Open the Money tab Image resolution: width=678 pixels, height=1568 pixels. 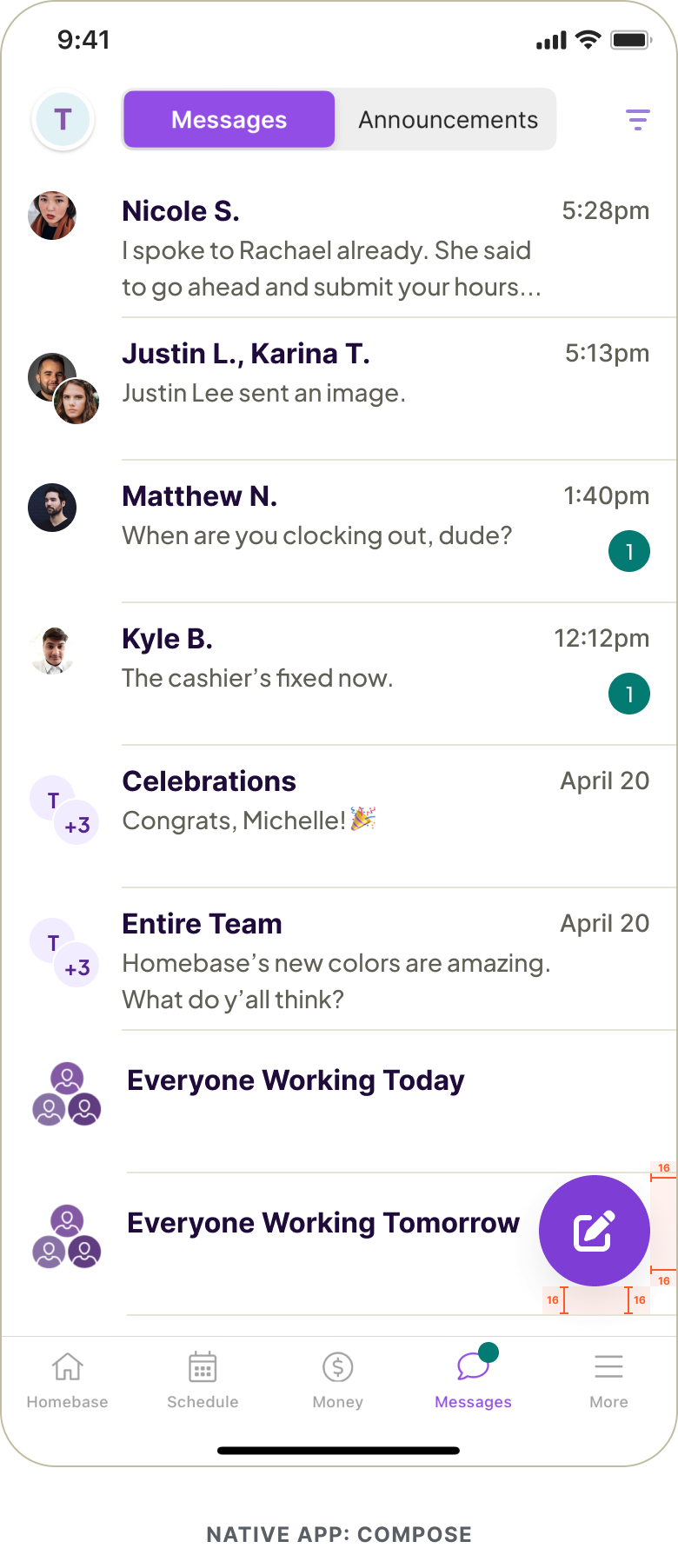coord(337,1379)
